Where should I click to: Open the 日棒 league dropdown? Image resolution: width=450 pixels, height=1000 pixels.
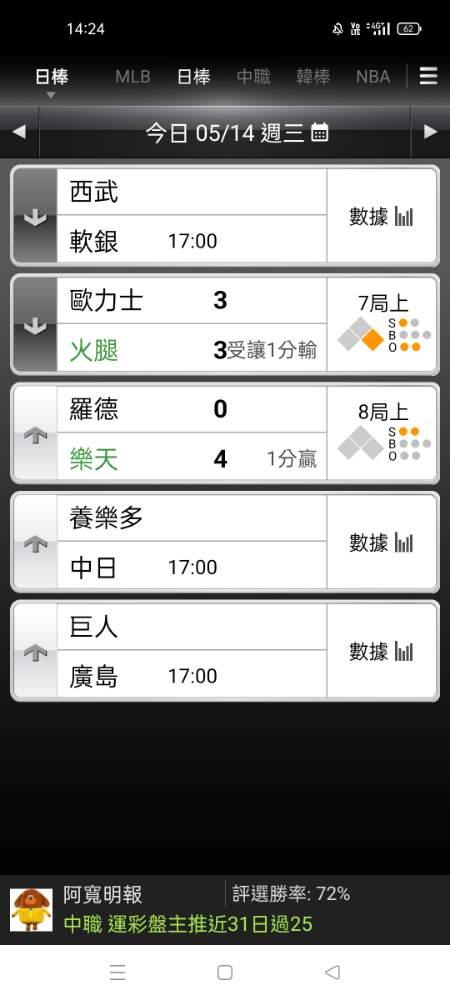52,81
